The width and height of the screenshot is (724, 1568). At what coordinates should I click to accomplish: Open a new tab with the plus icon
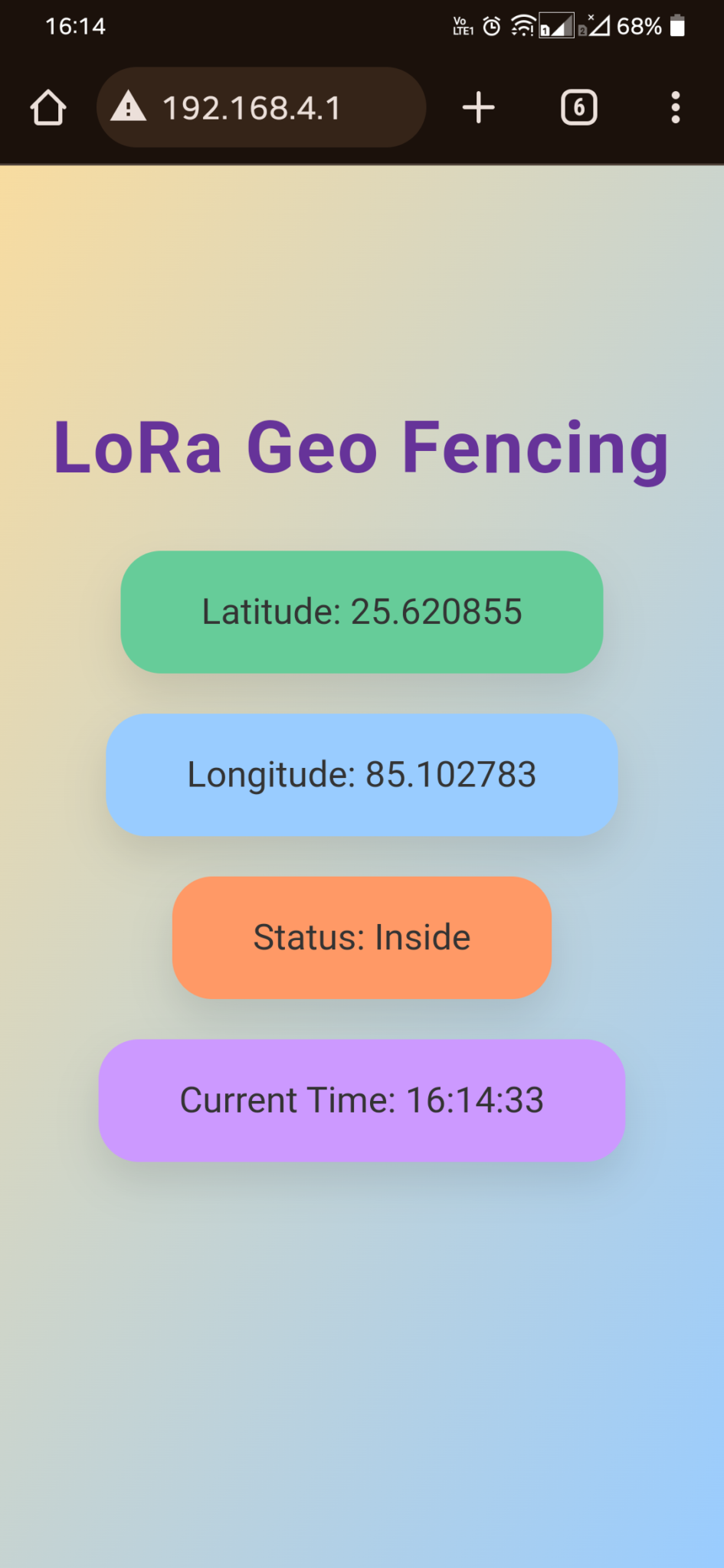[477, 107]
